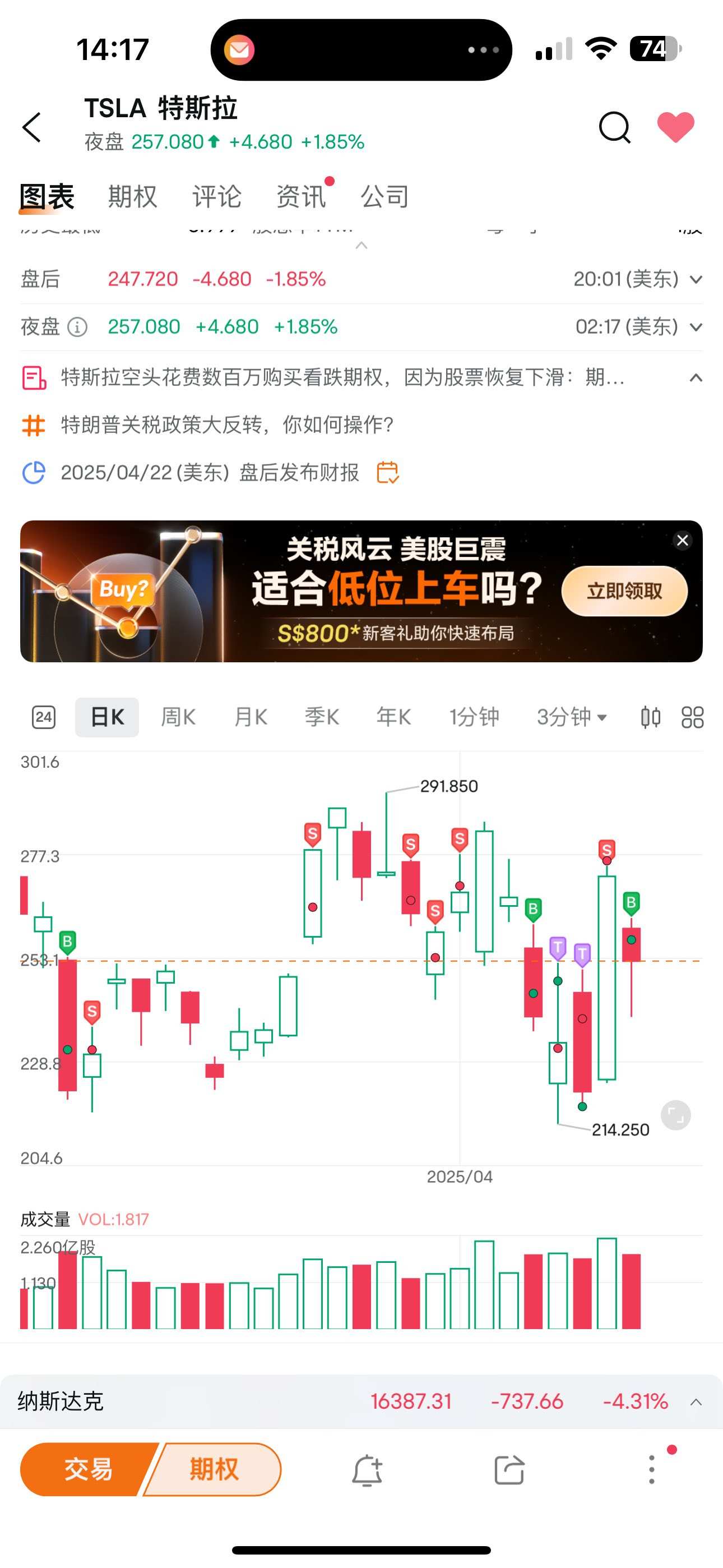Open the 资讯 tab

[x=300, y=197]
